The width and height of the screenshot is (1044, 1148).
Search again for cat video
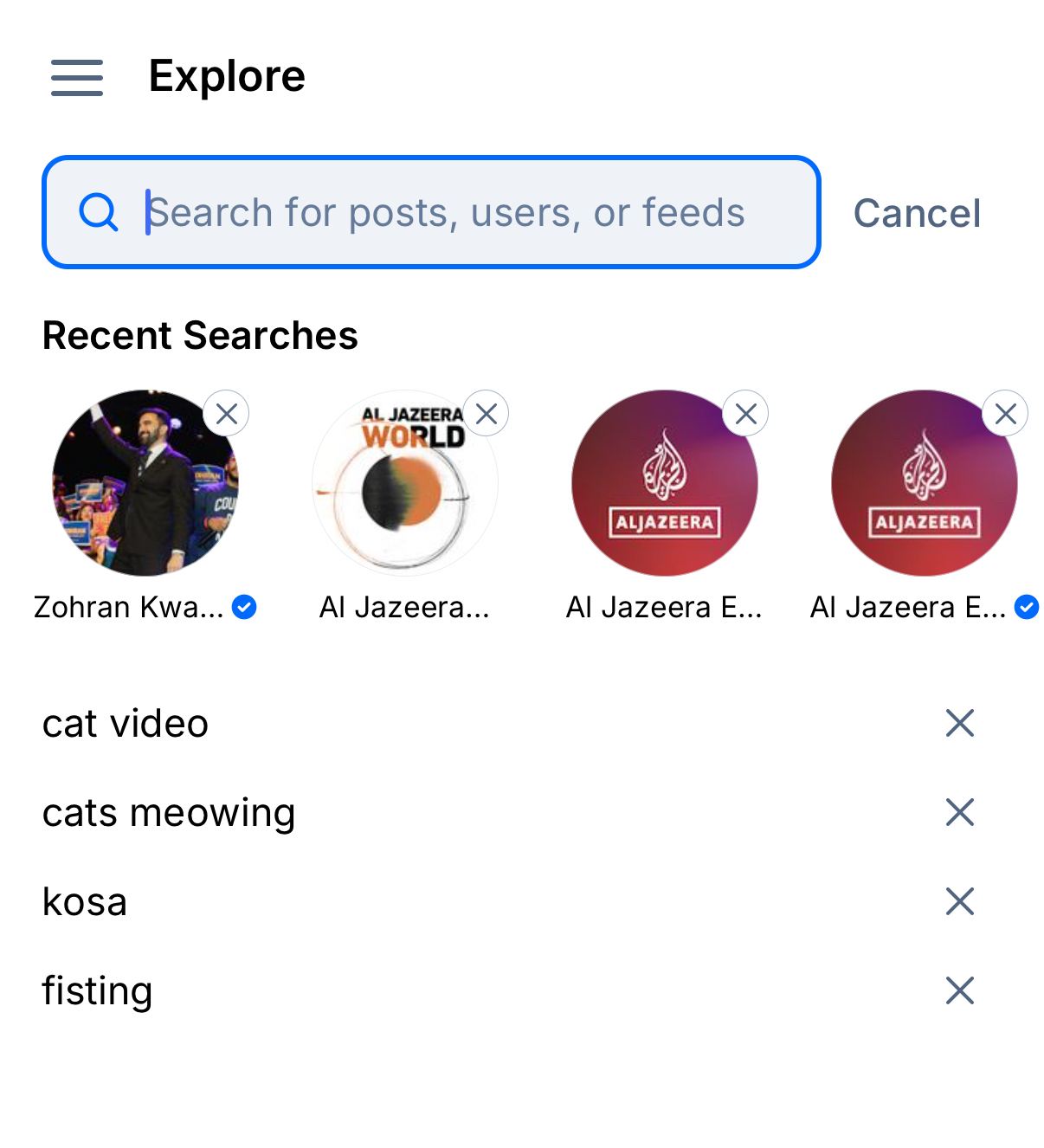126,723
